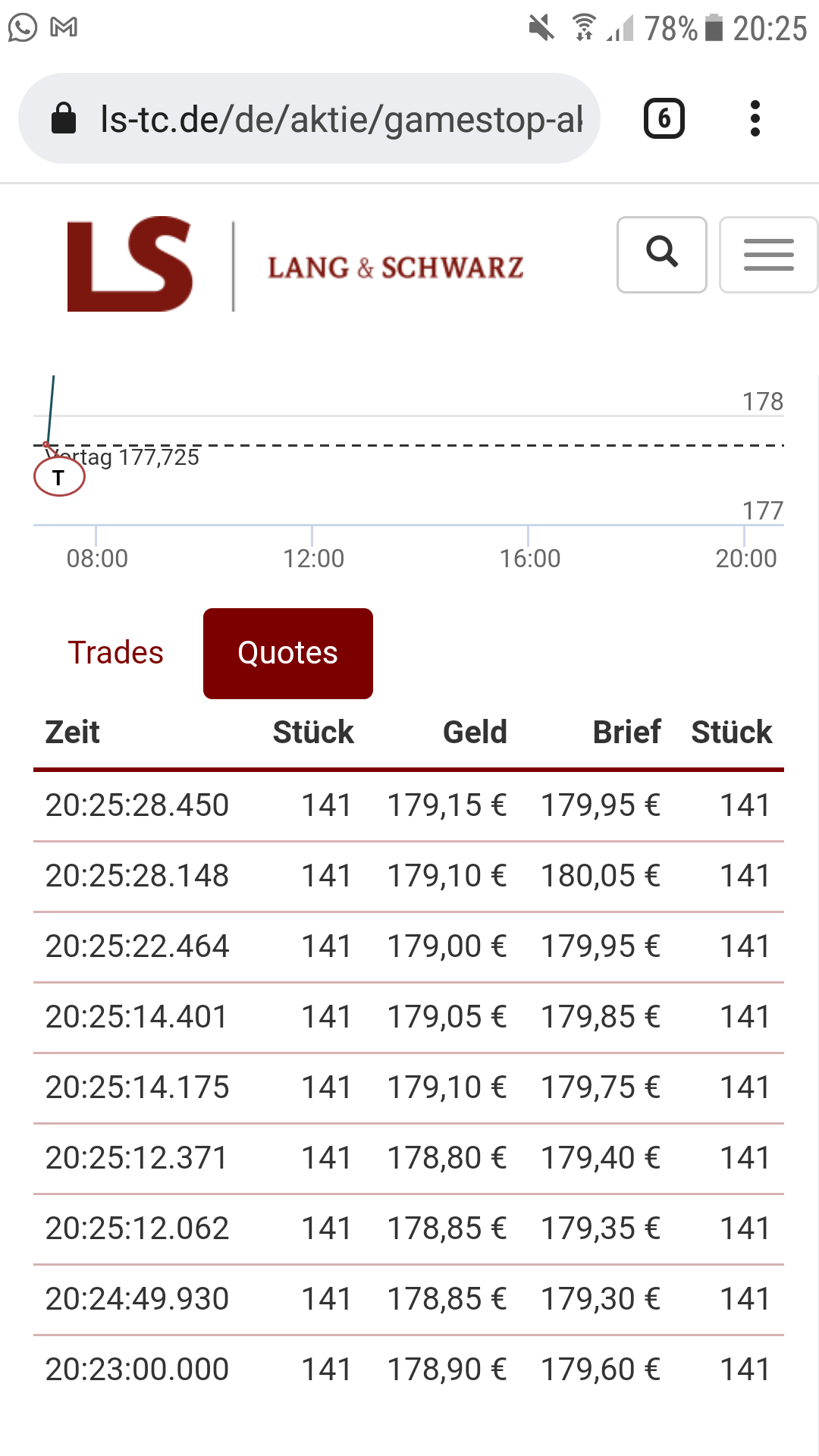Expand the Zeit column header
Image resolution: width=819 pixels, height=1456 pixels.
pyautogui.click(x=73, y=732)
